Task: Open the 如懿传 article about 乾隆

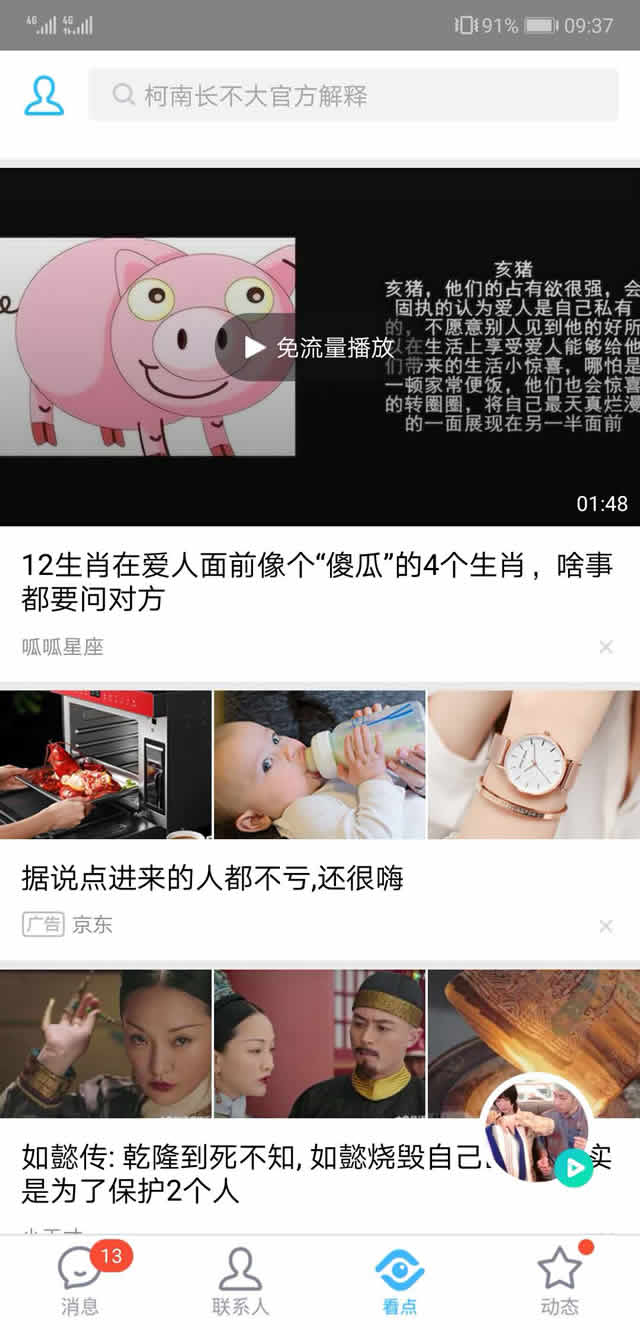Action: pos(240,1174)
